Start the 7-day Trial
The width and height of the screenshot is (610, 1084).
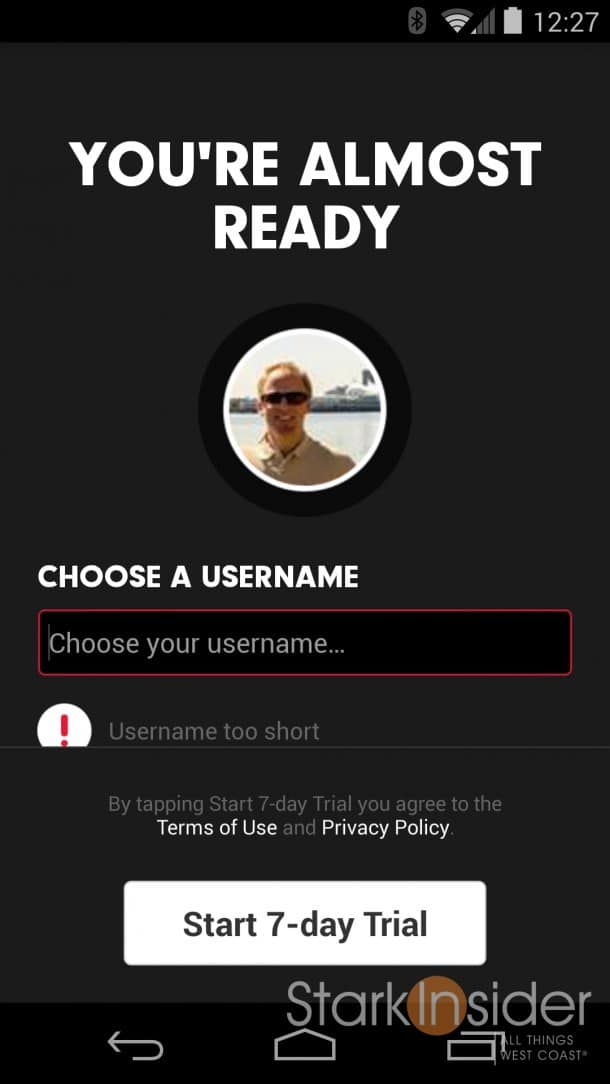pos(305,923)
